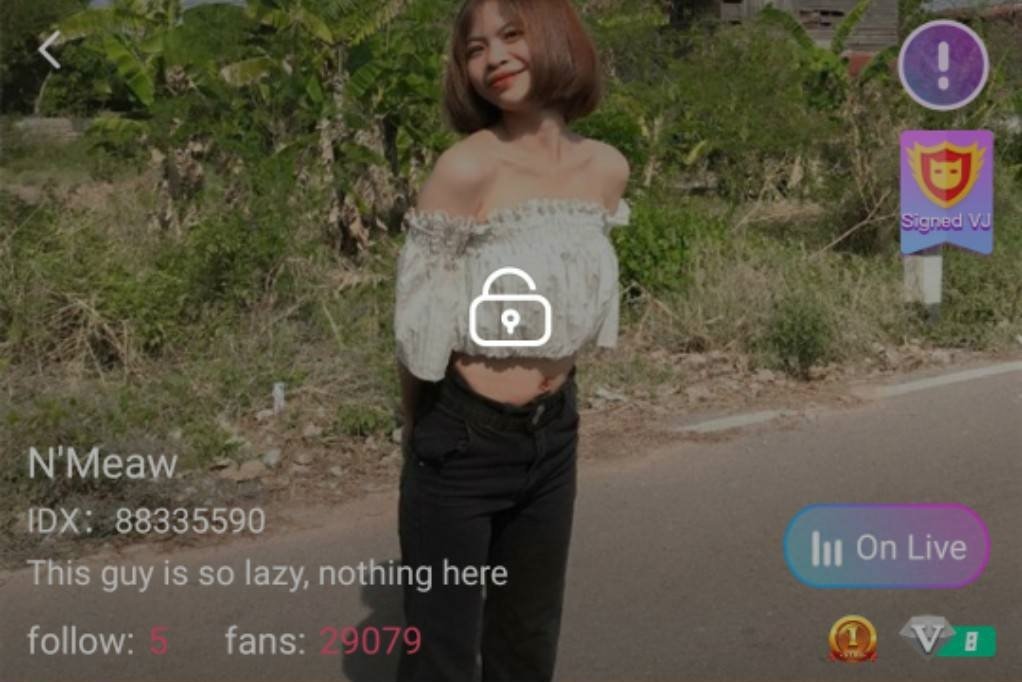Open the report exclamation icon
The image size is (1022, 682).
click(x=943, y=65)
